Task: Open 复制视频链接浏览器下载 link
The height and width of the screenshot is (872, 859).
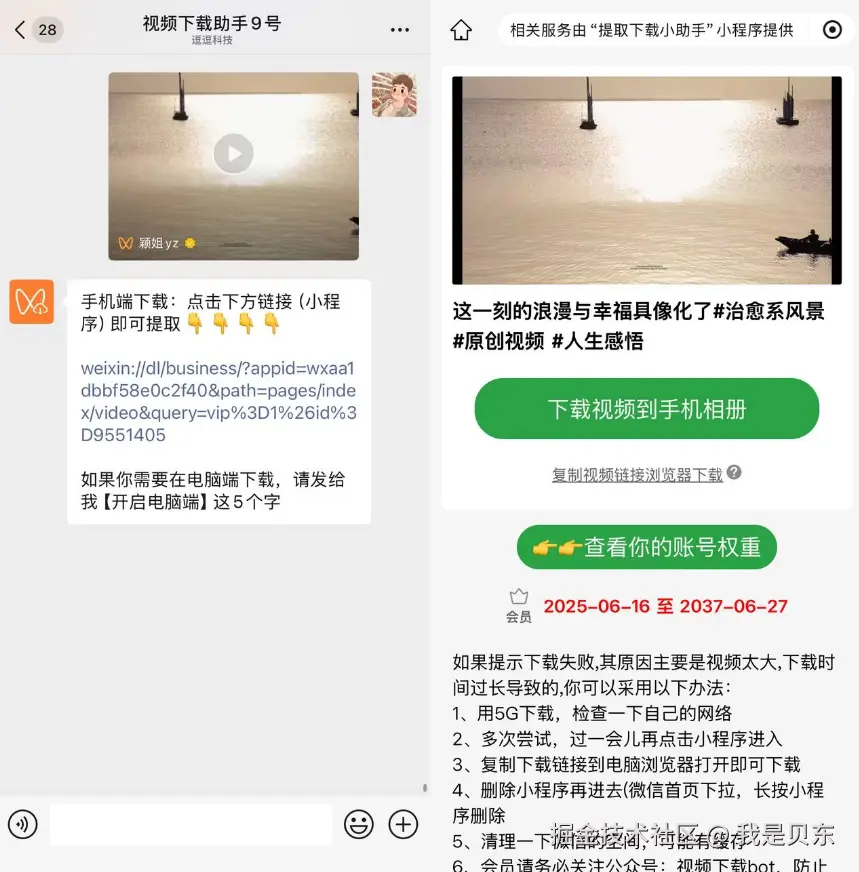Action: (637, 474)
